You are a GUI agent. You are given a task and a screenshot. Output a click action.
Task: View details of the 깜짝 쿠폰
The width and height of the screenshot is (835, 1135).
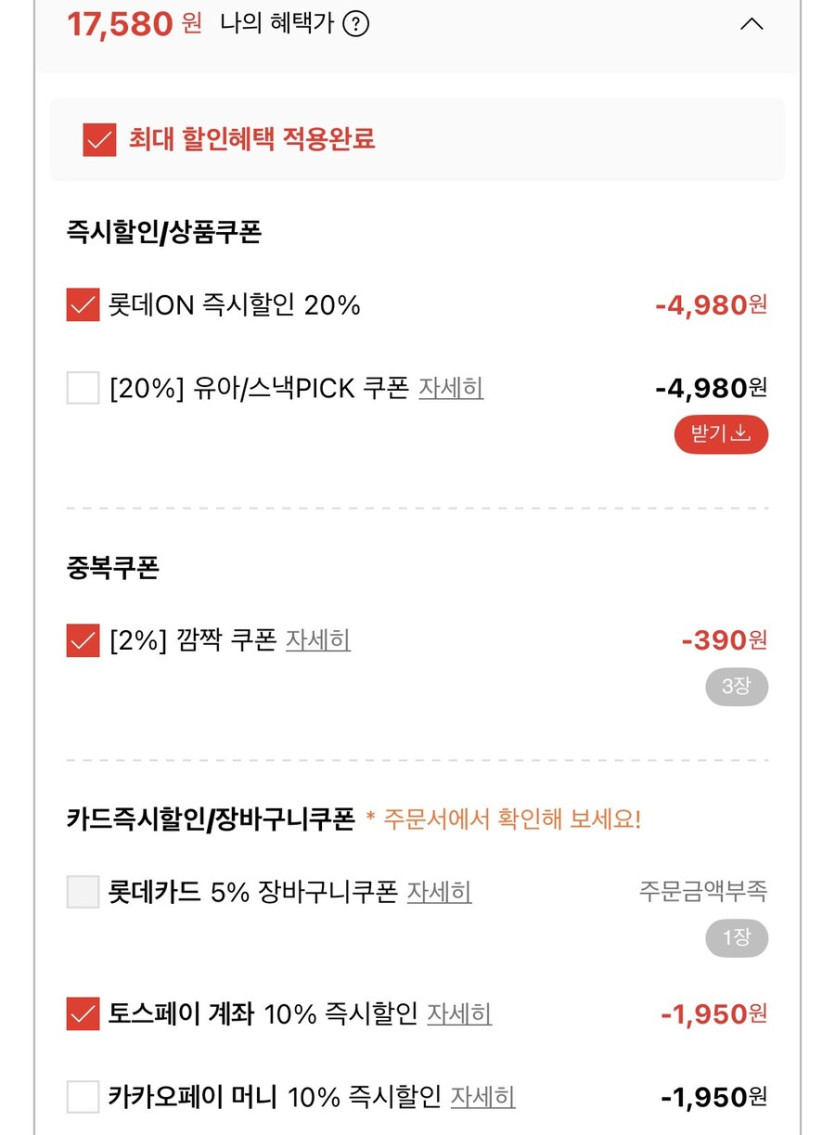[x=318, y=641]
